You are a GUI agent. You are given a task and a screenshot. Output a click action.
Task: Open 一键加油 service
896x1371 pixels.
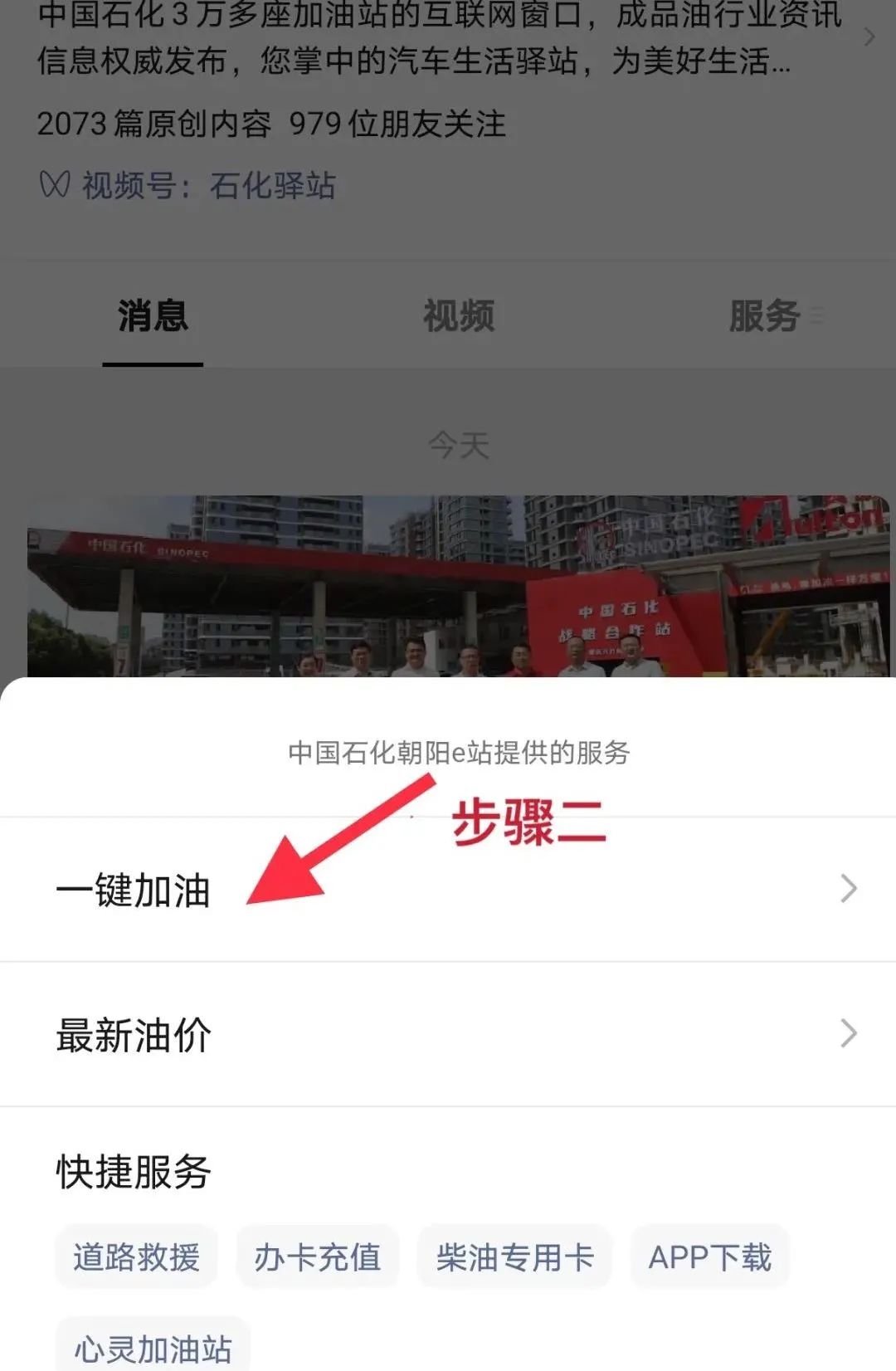tap(133, 889)
